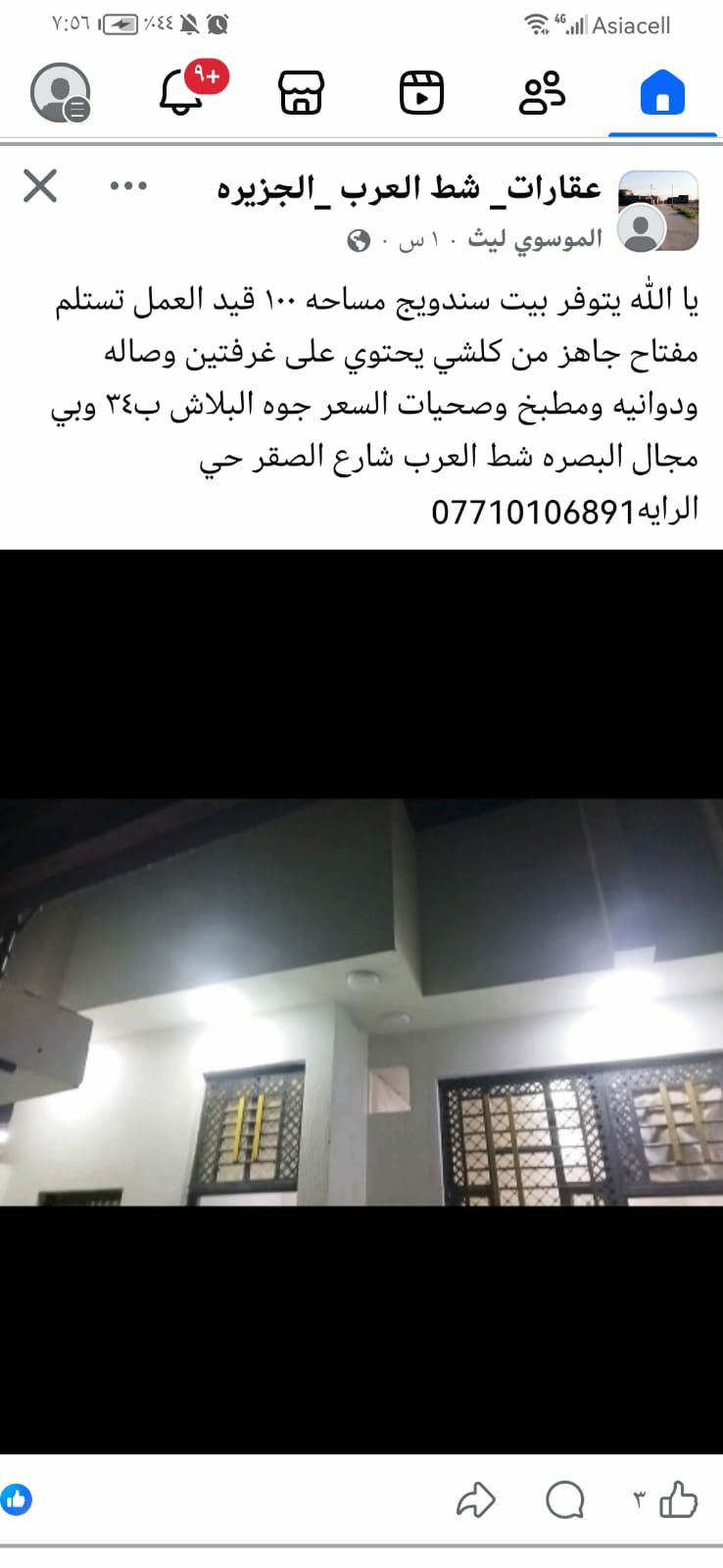Hide this post with the X
723x1568 pixels.
tap(40, 185)
